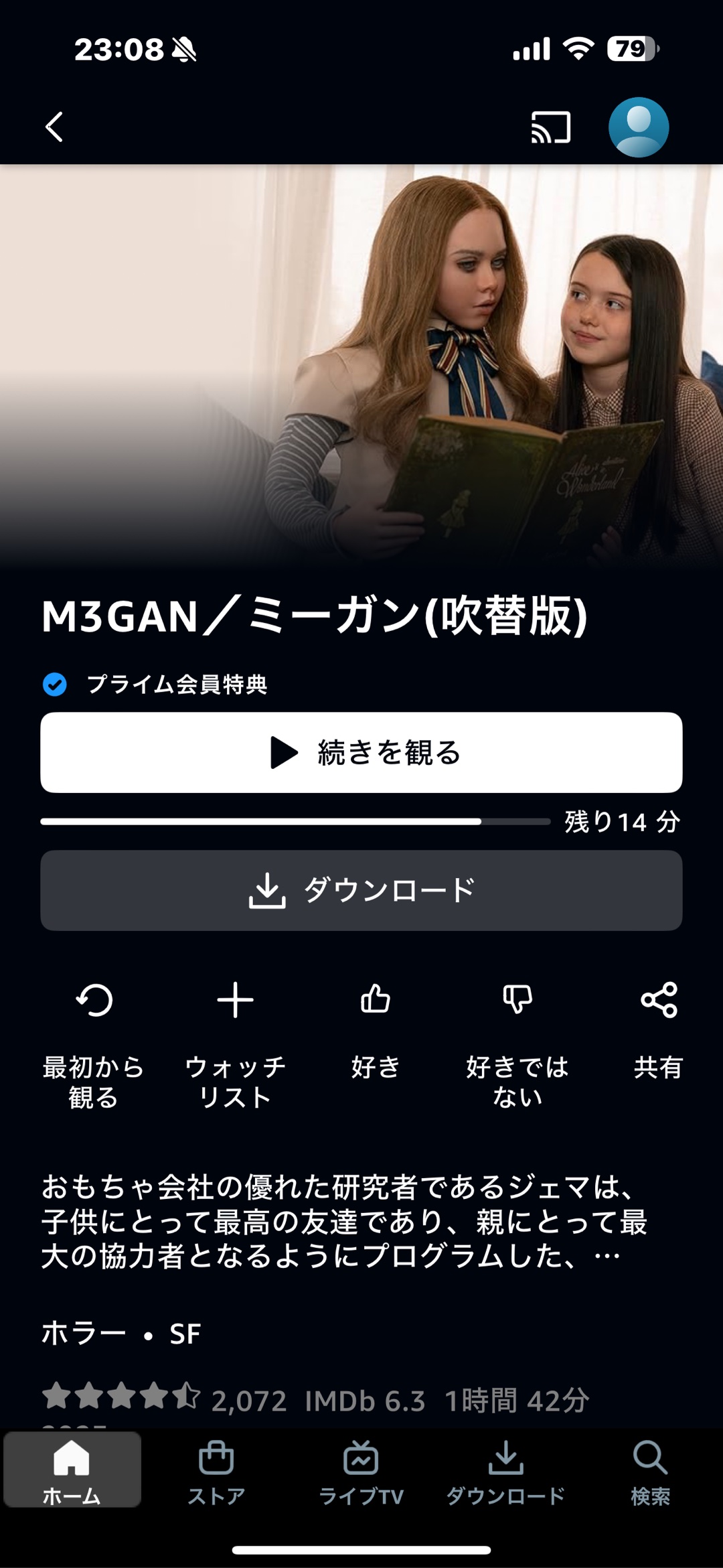This screenshot has height=1568, width=723.
Task: Go back using the top-left arrow
Action: pos(54,127)
